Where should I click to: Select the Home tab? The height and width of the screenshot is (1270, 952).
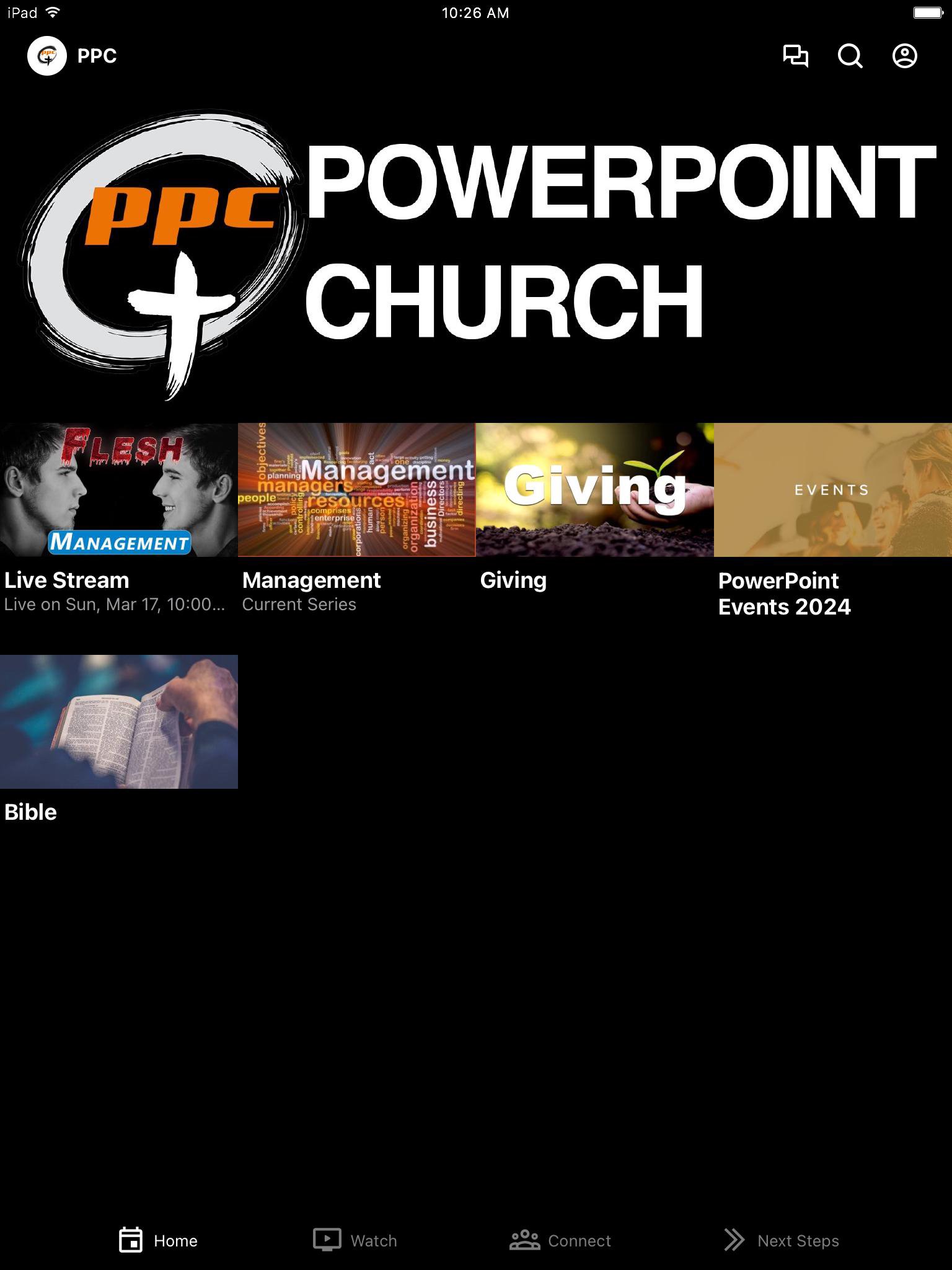pyautogui.click(x=158, y=1240)
